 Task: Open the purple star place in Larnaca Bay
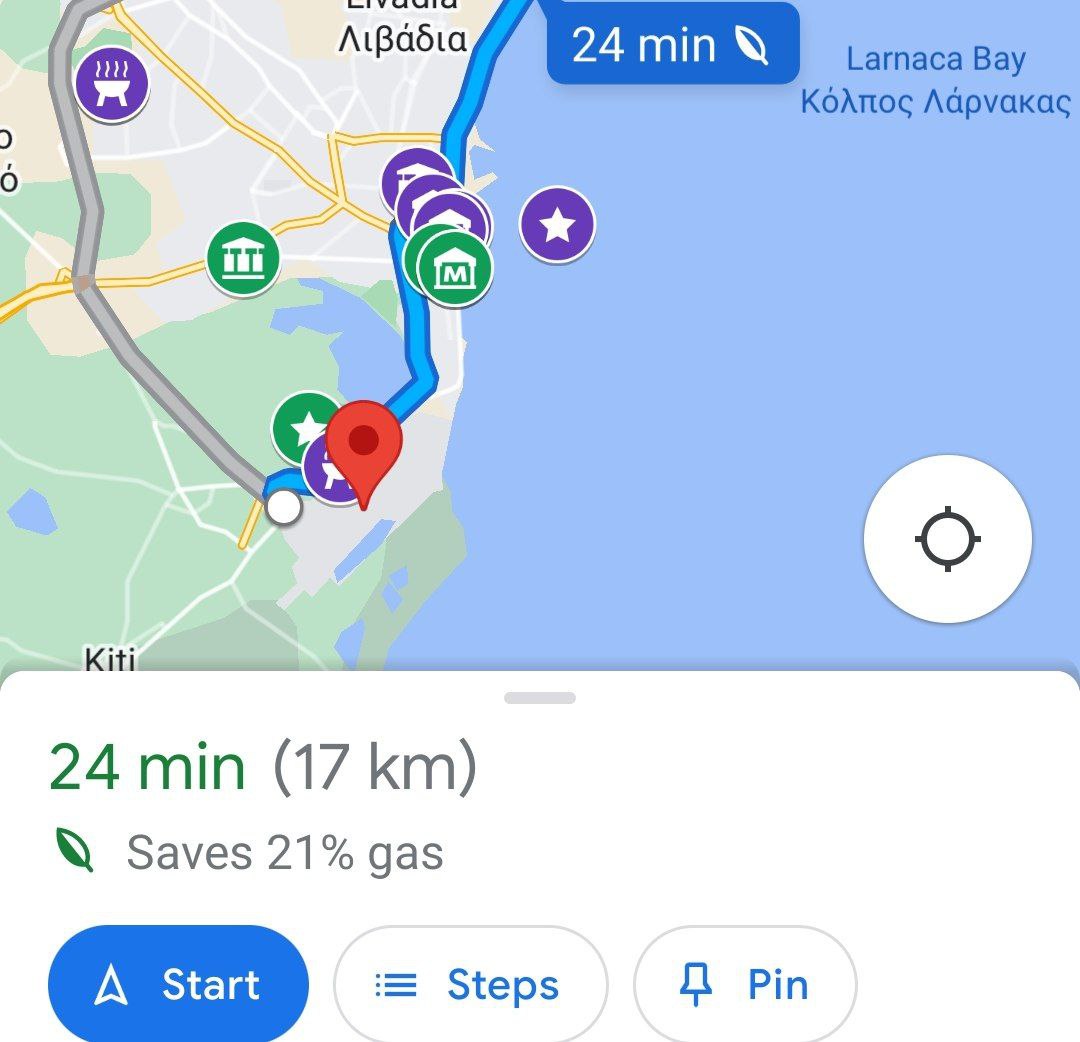pyautogui.click(x=557, y=225)
